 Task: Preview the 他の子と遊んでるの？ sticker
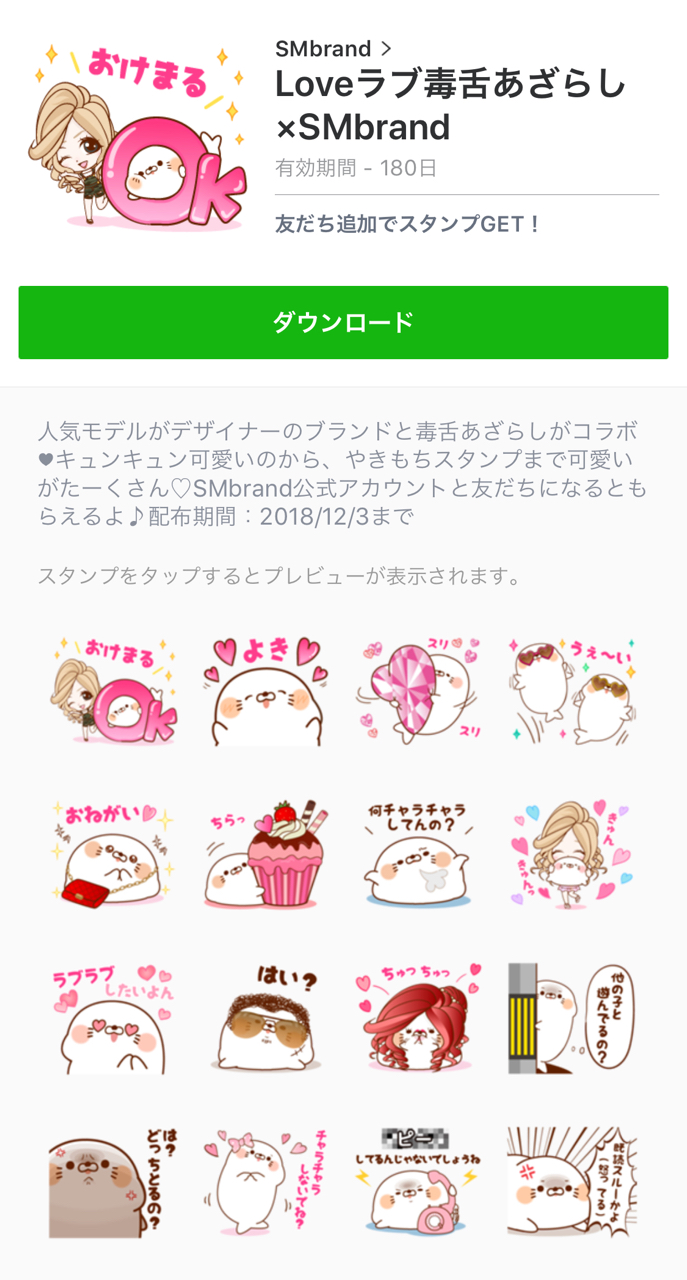click(571, 1018)
